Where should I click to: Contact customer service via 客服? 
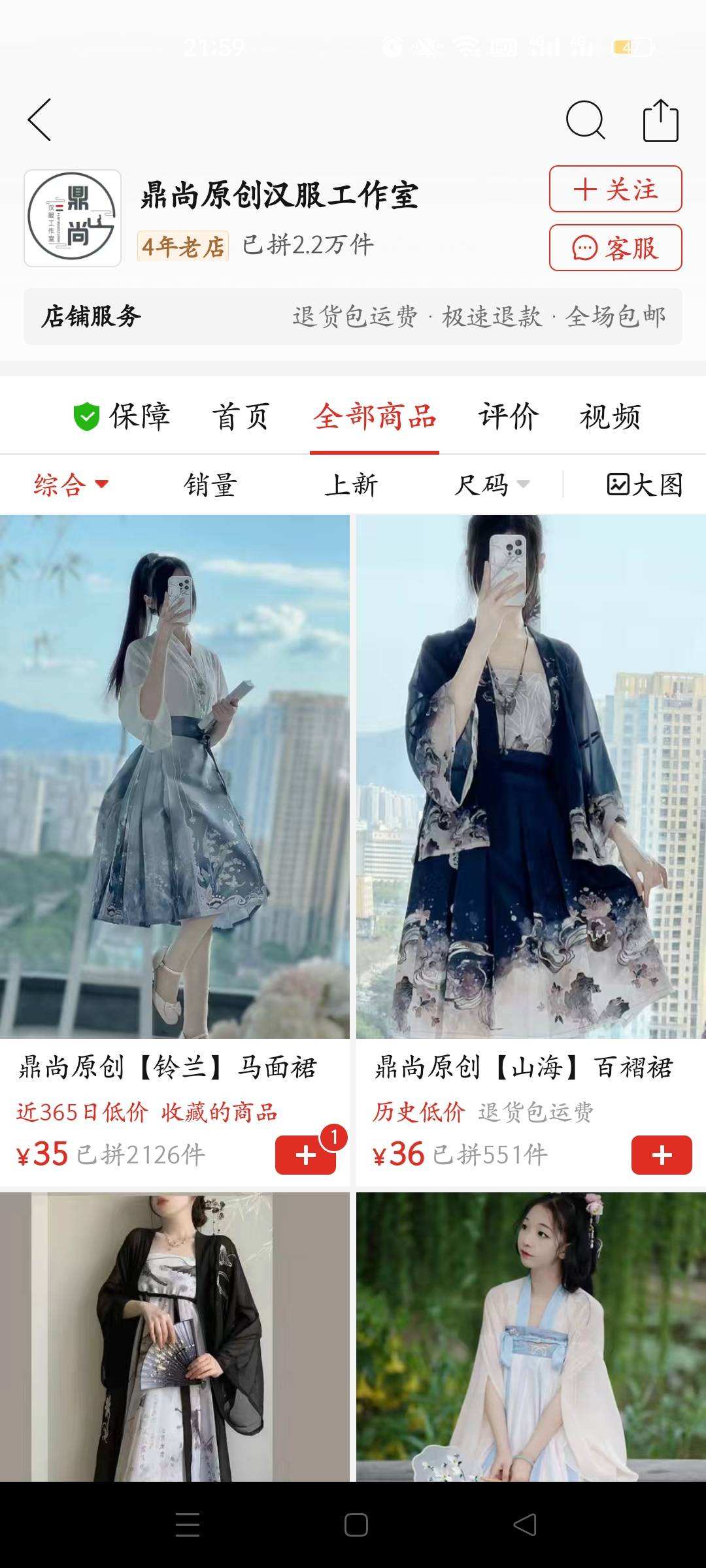coord(615,248)
